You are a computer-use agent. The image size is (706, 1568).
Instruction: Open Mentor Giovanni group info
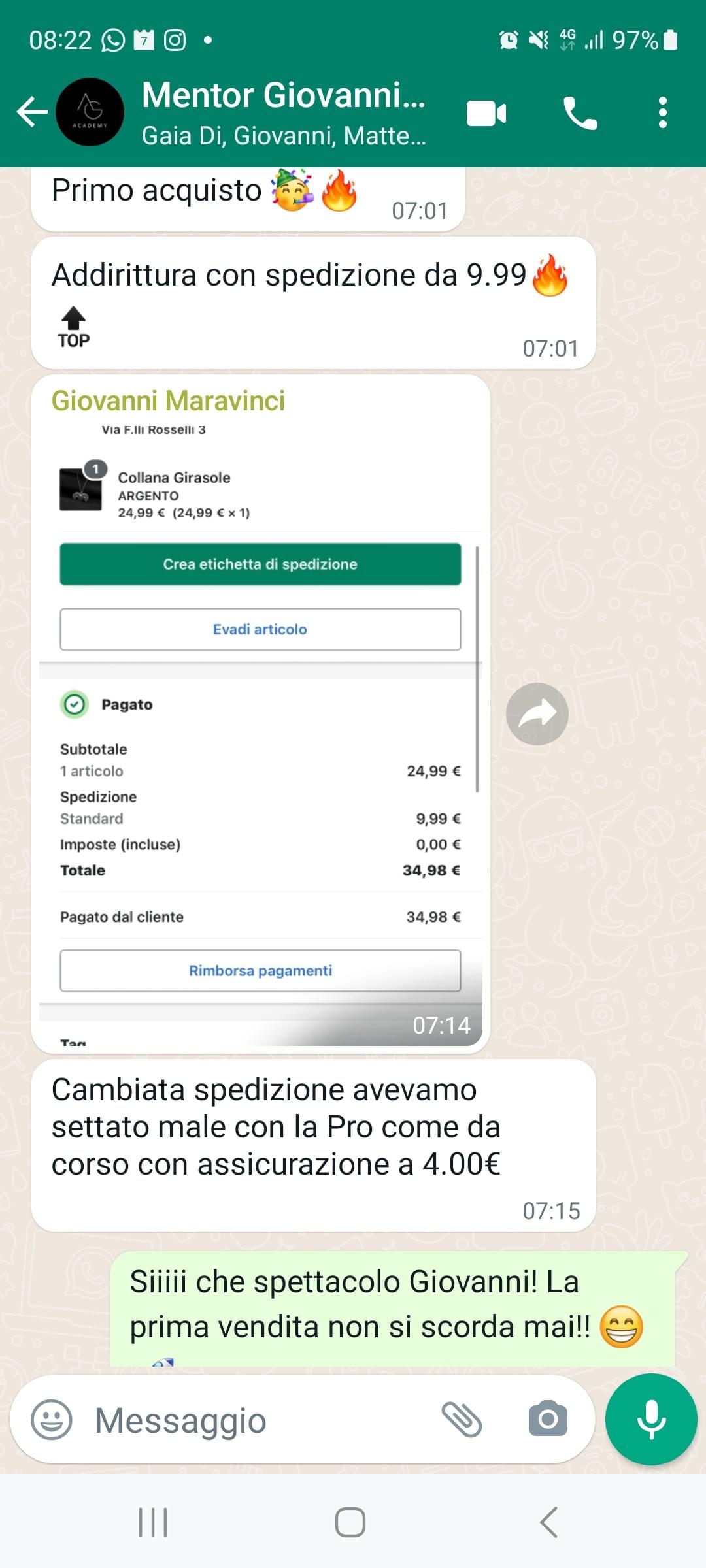tap(282, 112)
